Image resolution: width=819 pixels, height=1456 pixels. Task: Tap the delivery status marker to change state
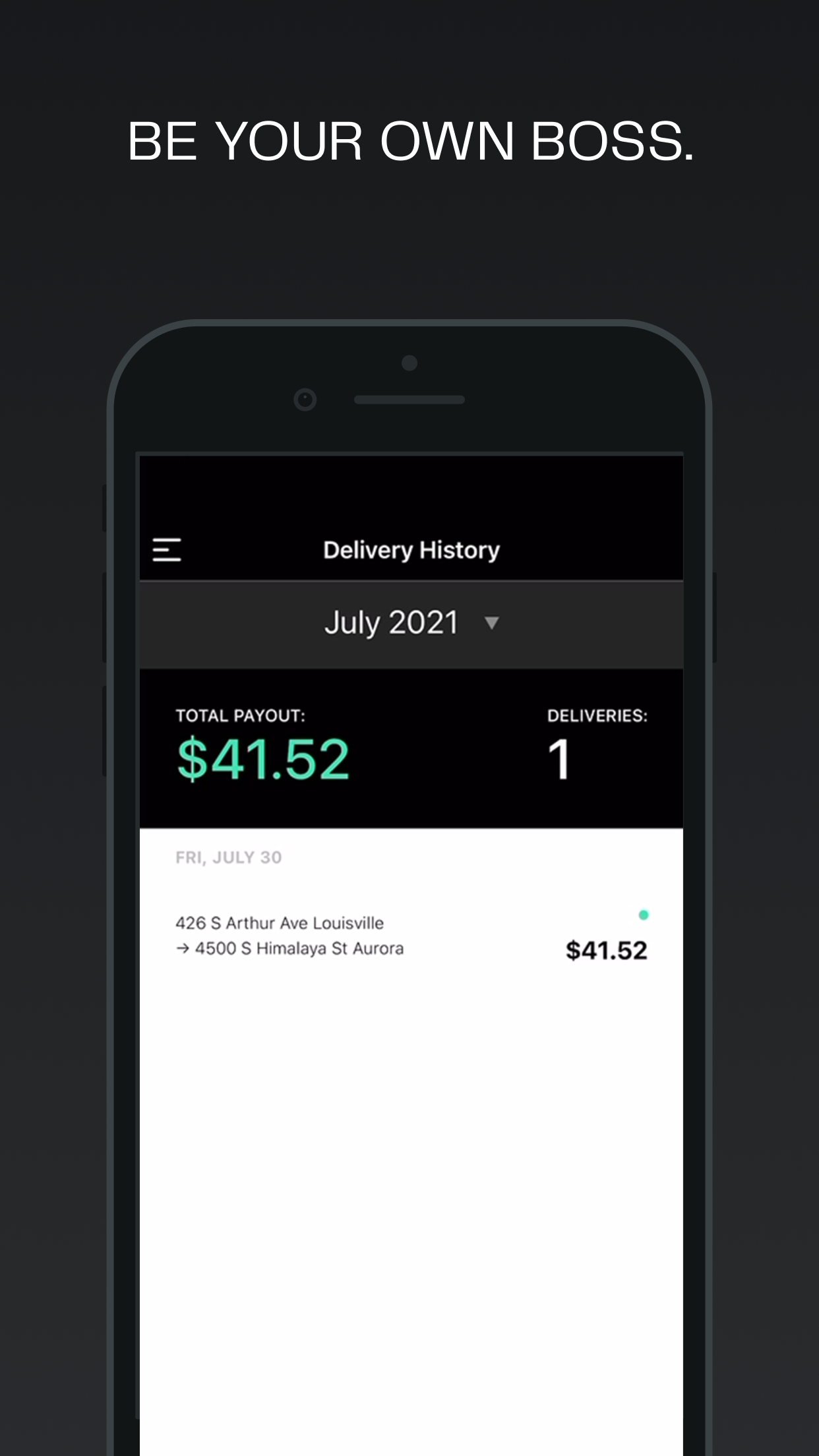644,913
